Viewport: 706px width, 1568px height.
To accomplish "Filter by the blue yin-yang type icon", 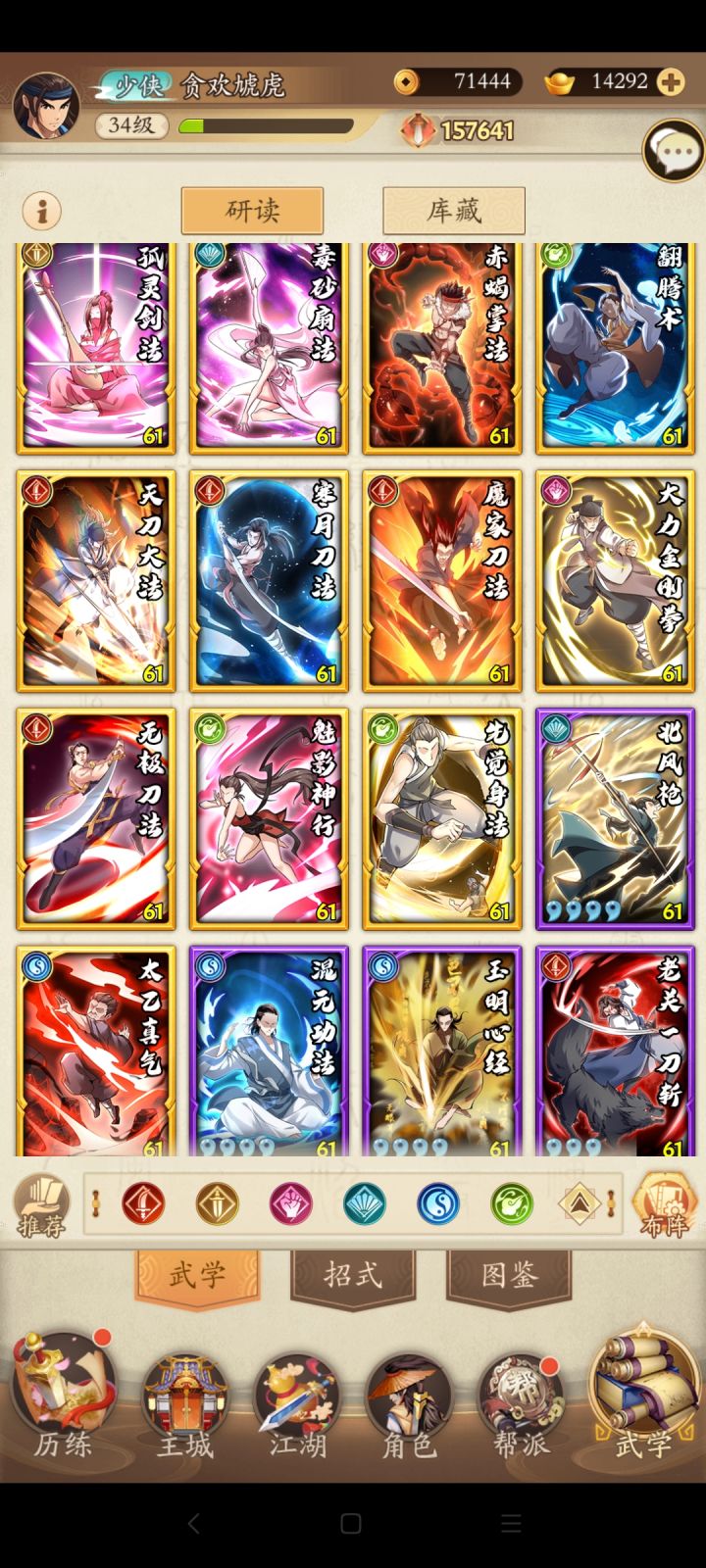I will point(438,1203).
